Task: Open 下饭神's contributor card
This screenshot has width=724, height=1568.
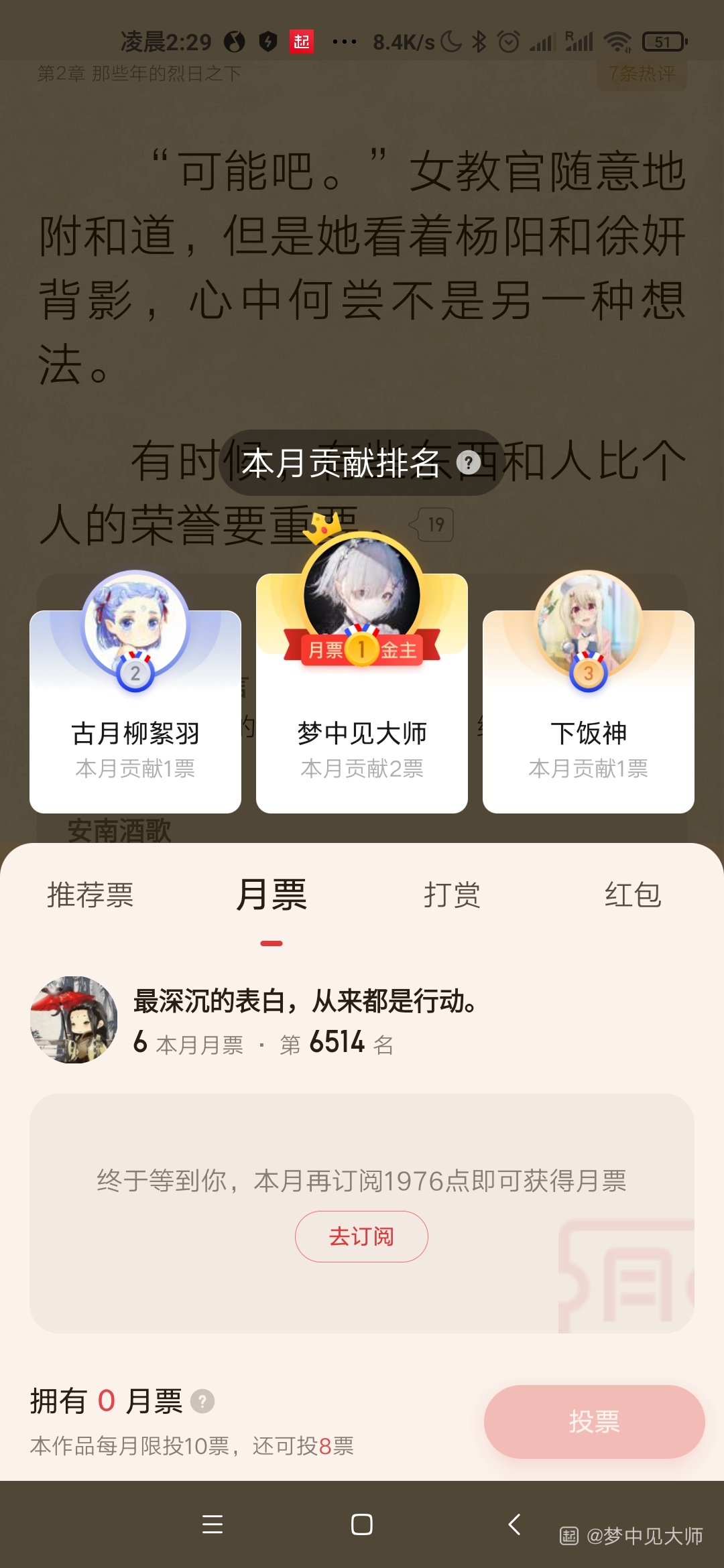Action: pyautogui.click(x=589, y=710)
